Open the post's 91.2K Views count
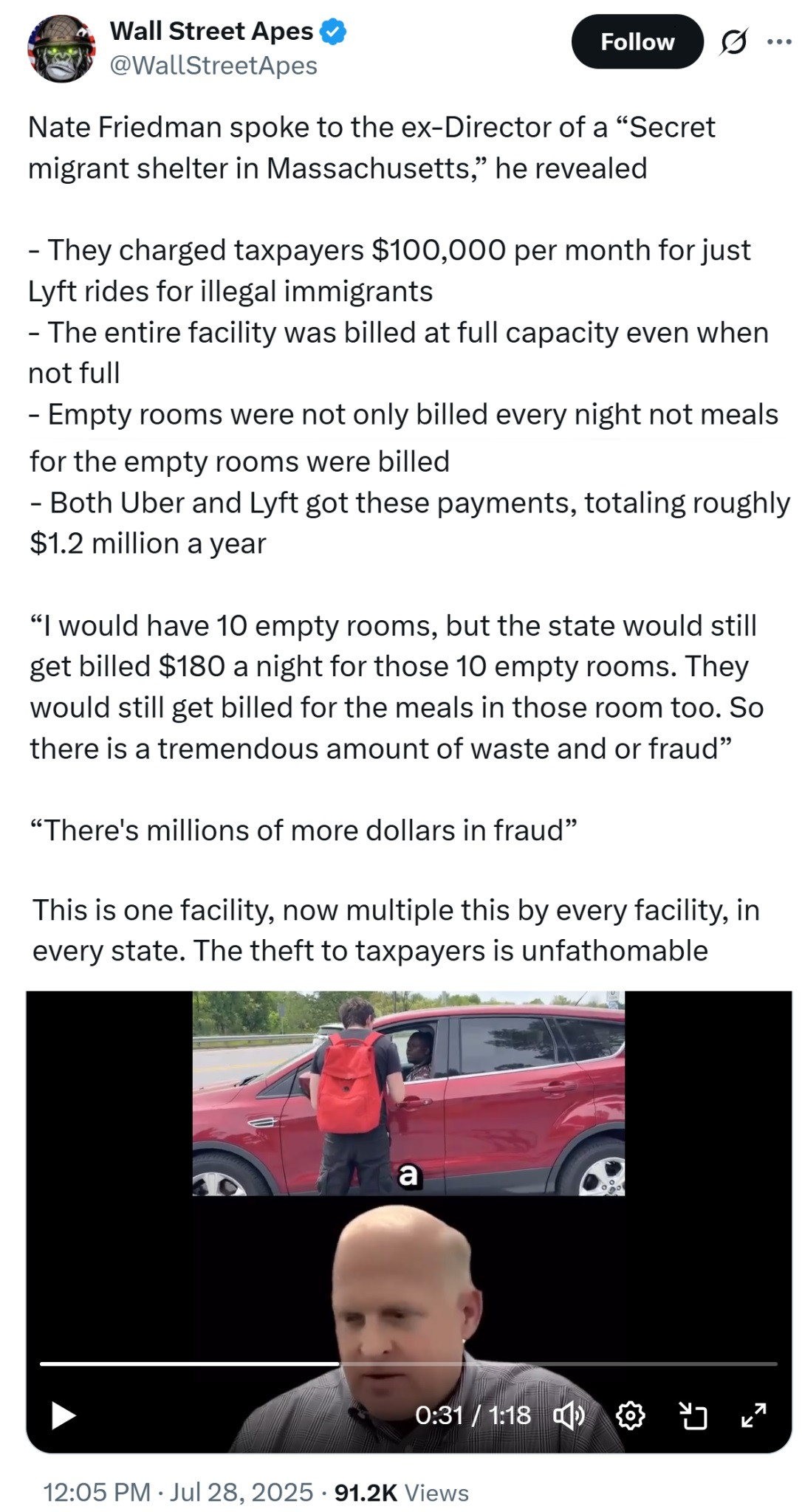Viewport: 802px width, 1512px height. click(x=401, y=1492)
